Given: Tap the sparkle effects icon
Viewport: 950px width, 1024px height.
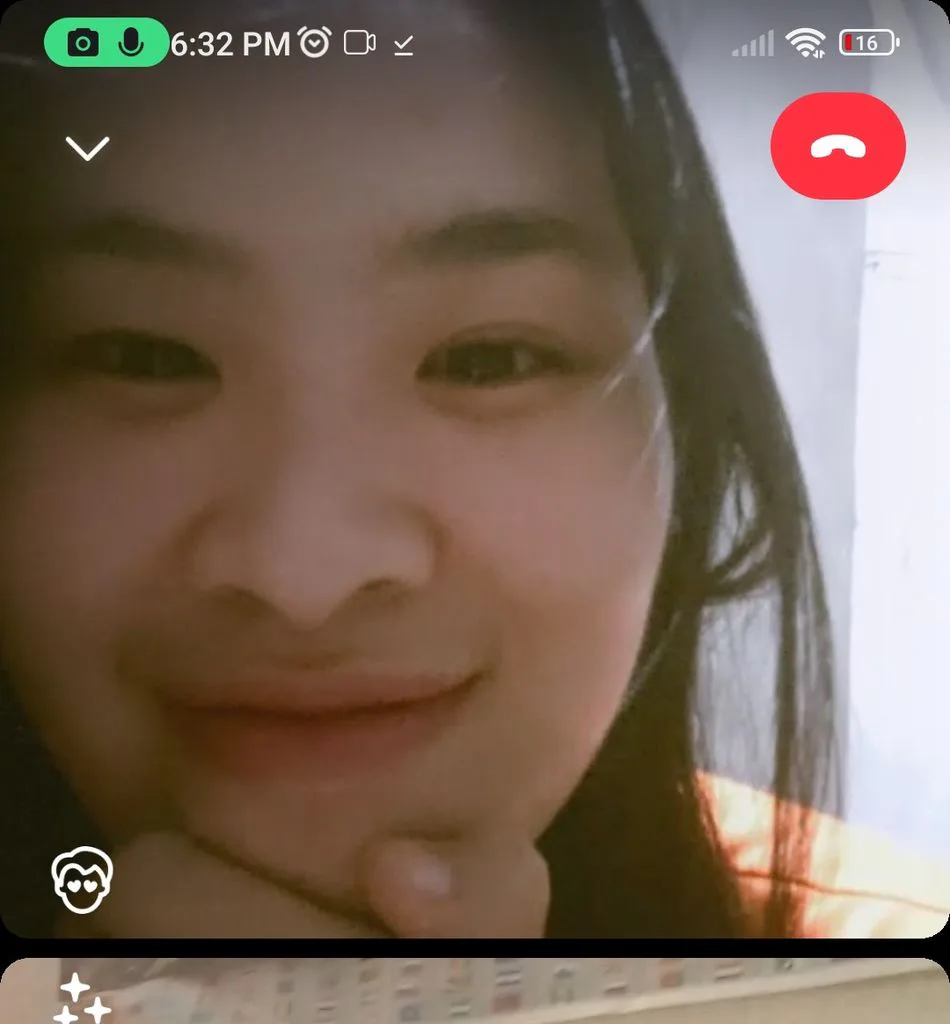Looking at the screenshot, I should pos(83,997).
